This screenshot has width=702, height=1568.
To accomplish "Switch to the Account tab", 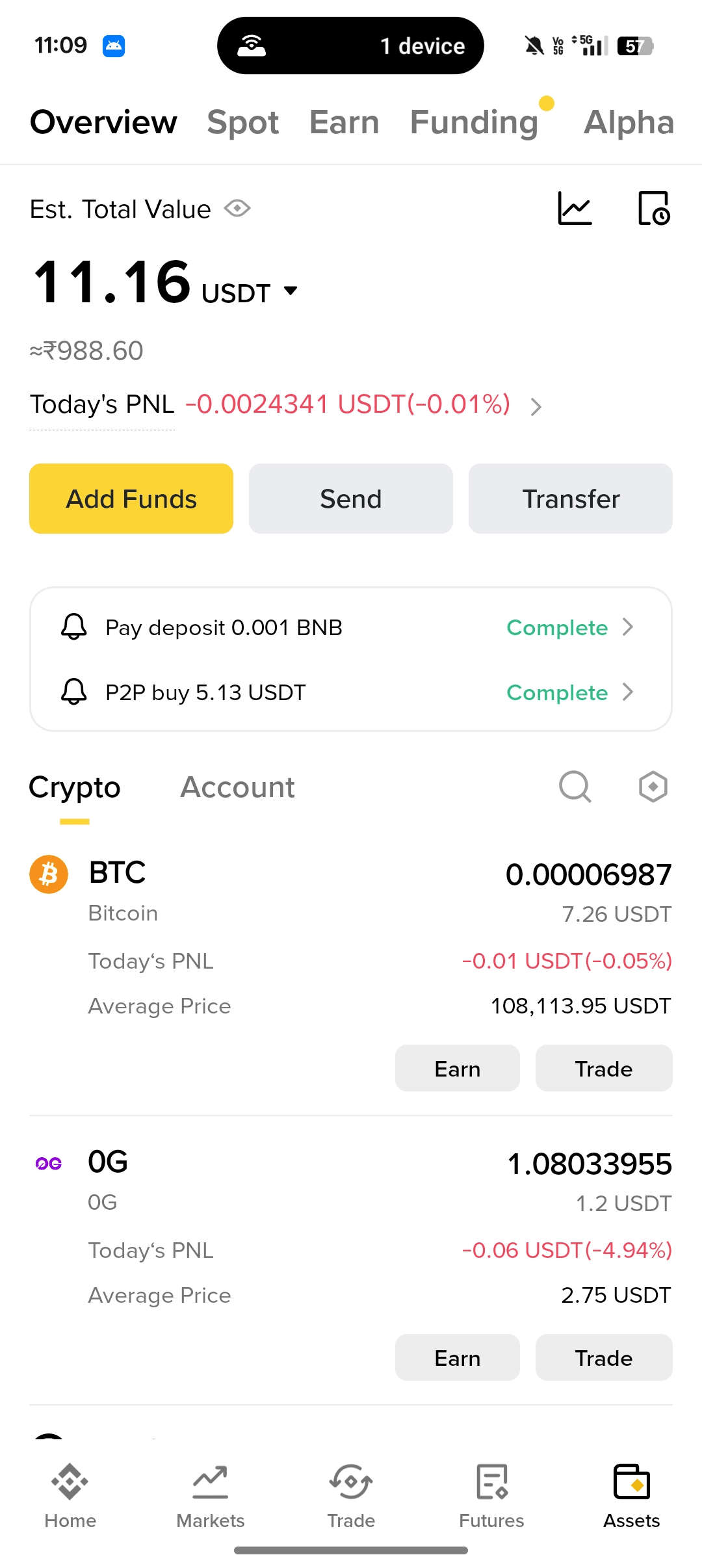I will click(237, 787).
